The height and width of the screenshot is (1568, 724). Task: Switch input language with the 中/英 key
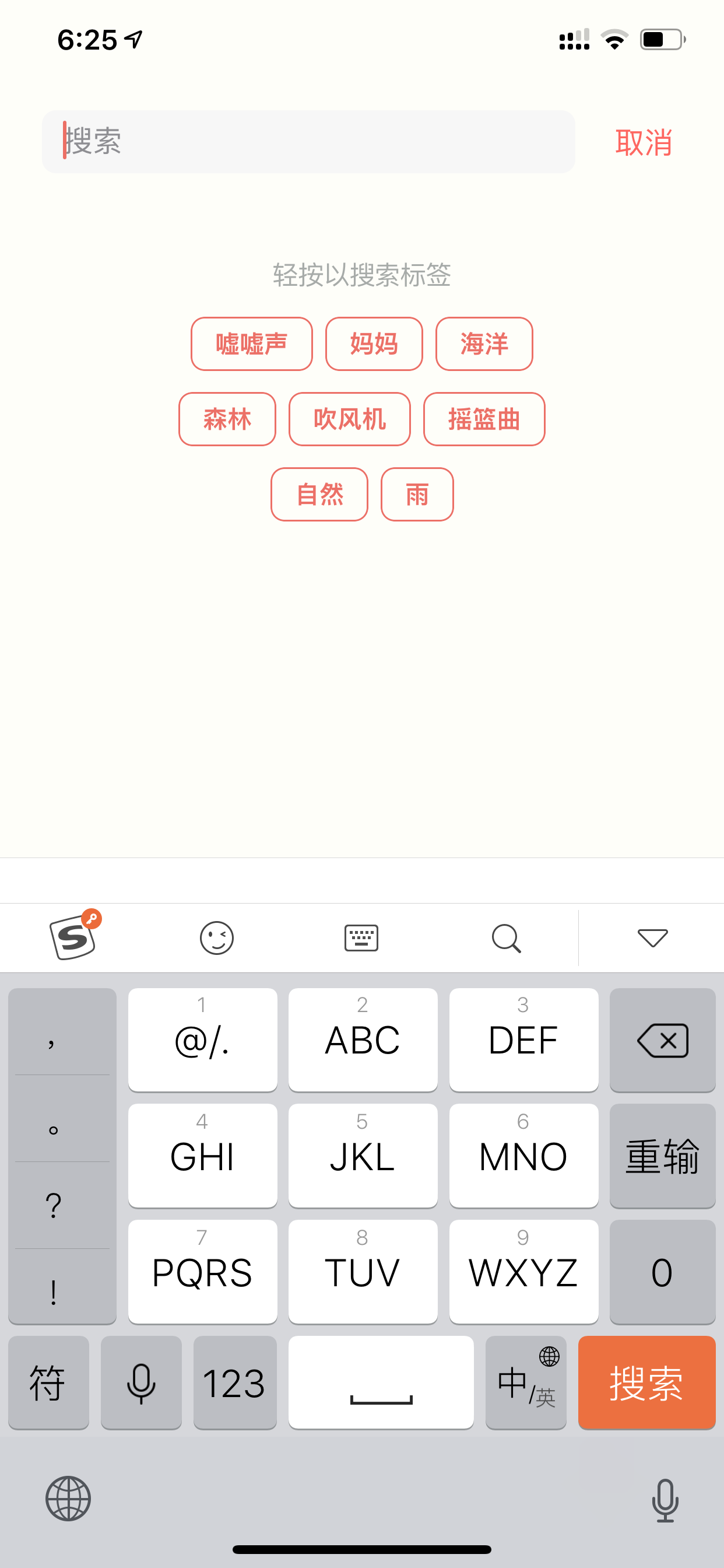coord(526,1382)
